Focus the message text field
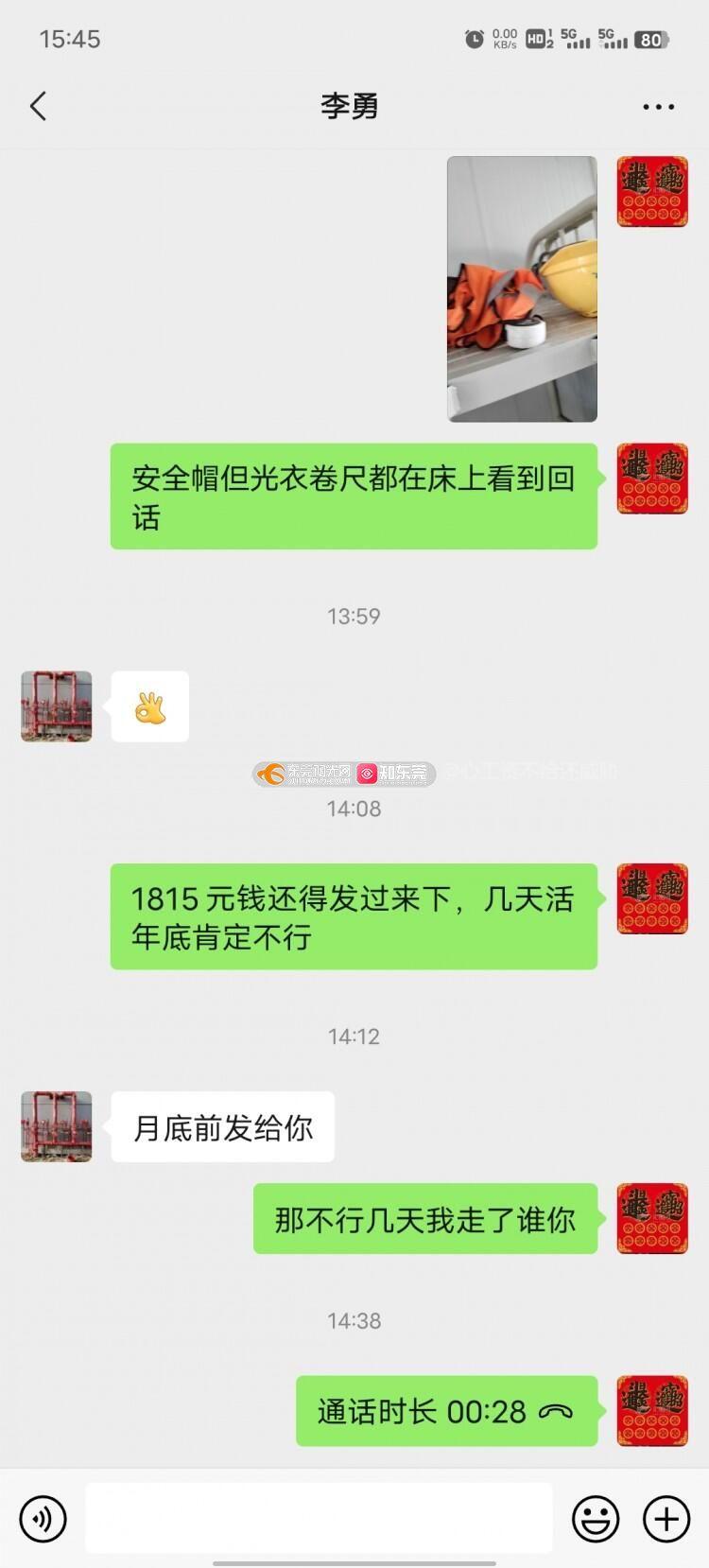 coord(319,1518)
